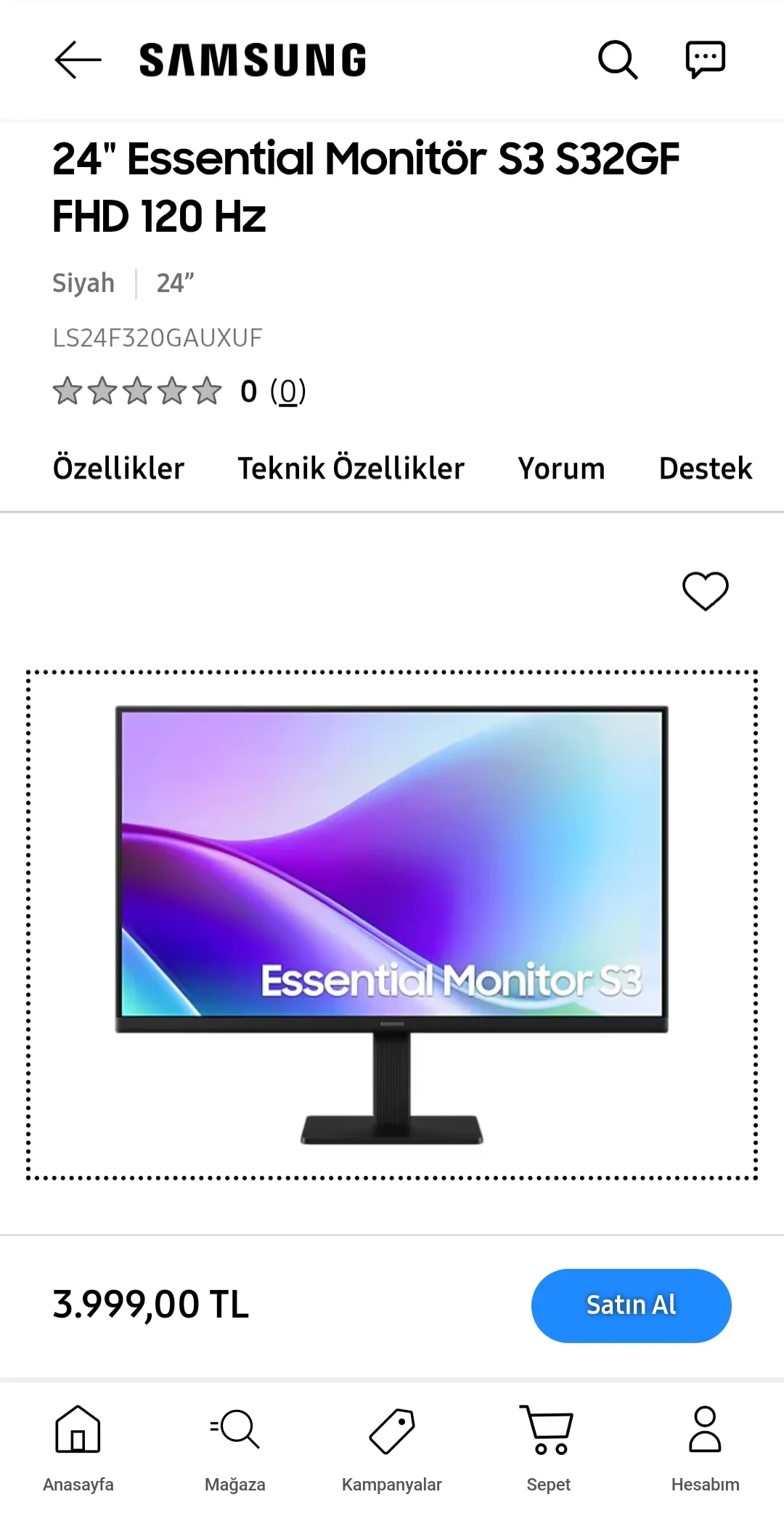
Task: Go back using the top arrow
Action: coord(78,60)
